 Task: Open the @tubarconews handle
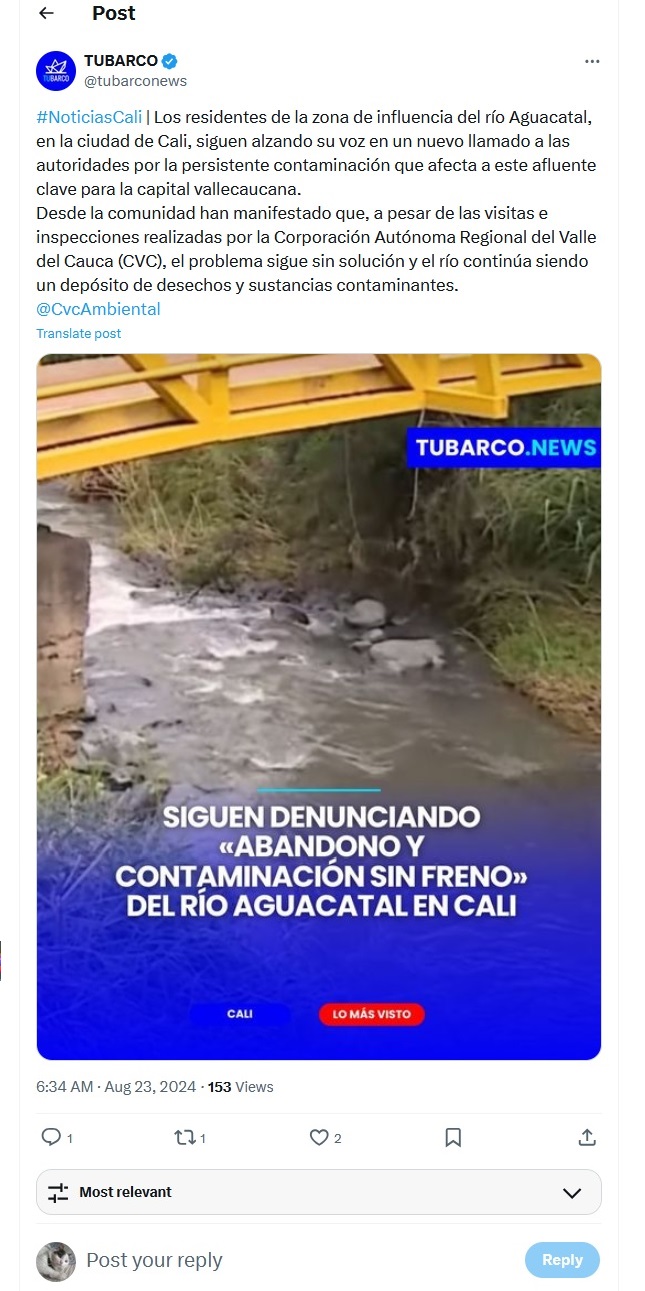(135, 81)
